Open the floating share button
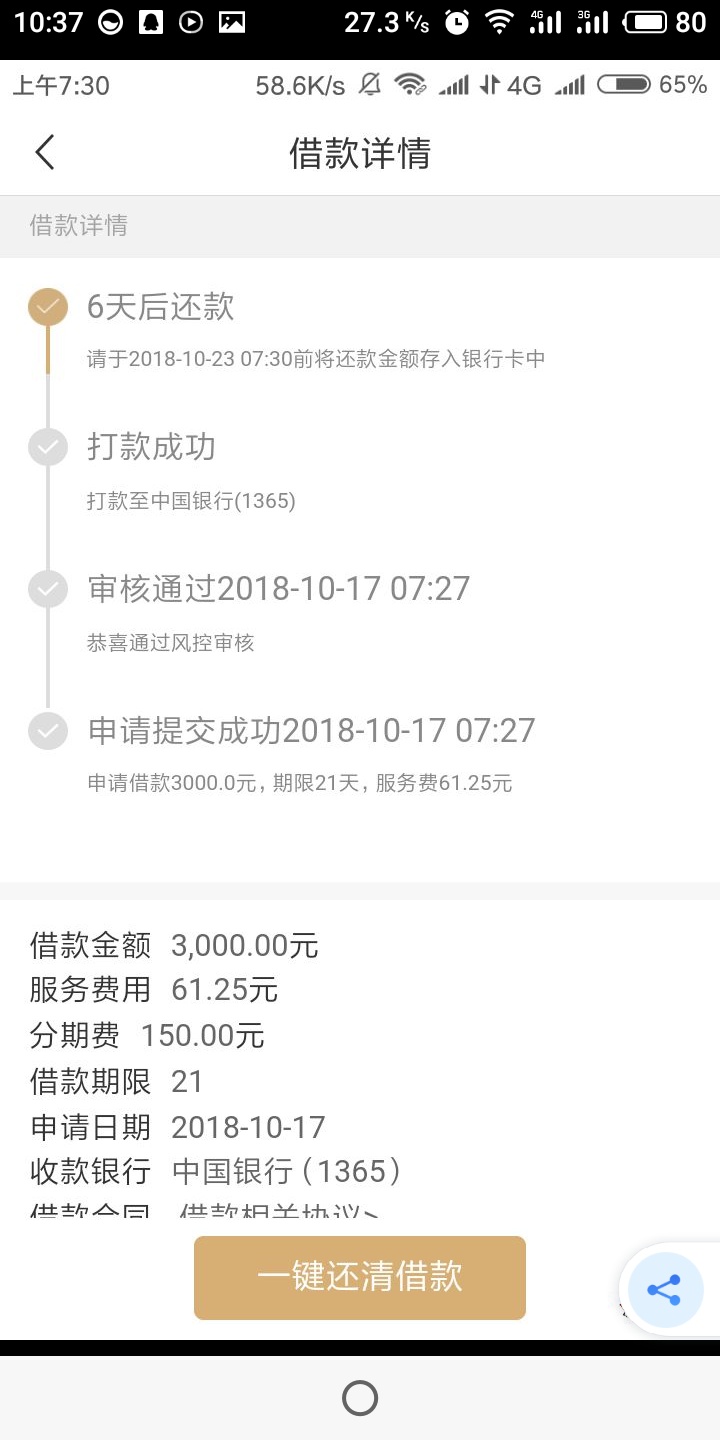The image size is (720, 1440). 665,1289
